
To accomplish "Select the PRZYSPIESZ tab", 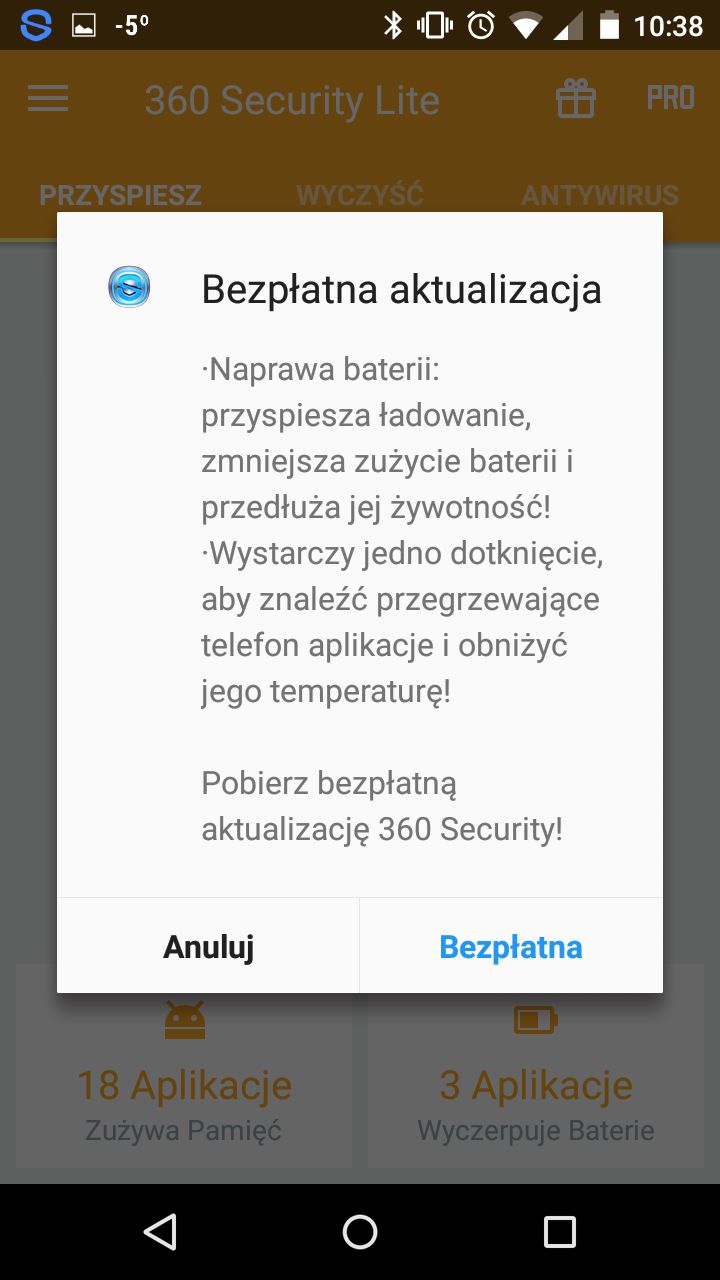I will pos(120,194).
